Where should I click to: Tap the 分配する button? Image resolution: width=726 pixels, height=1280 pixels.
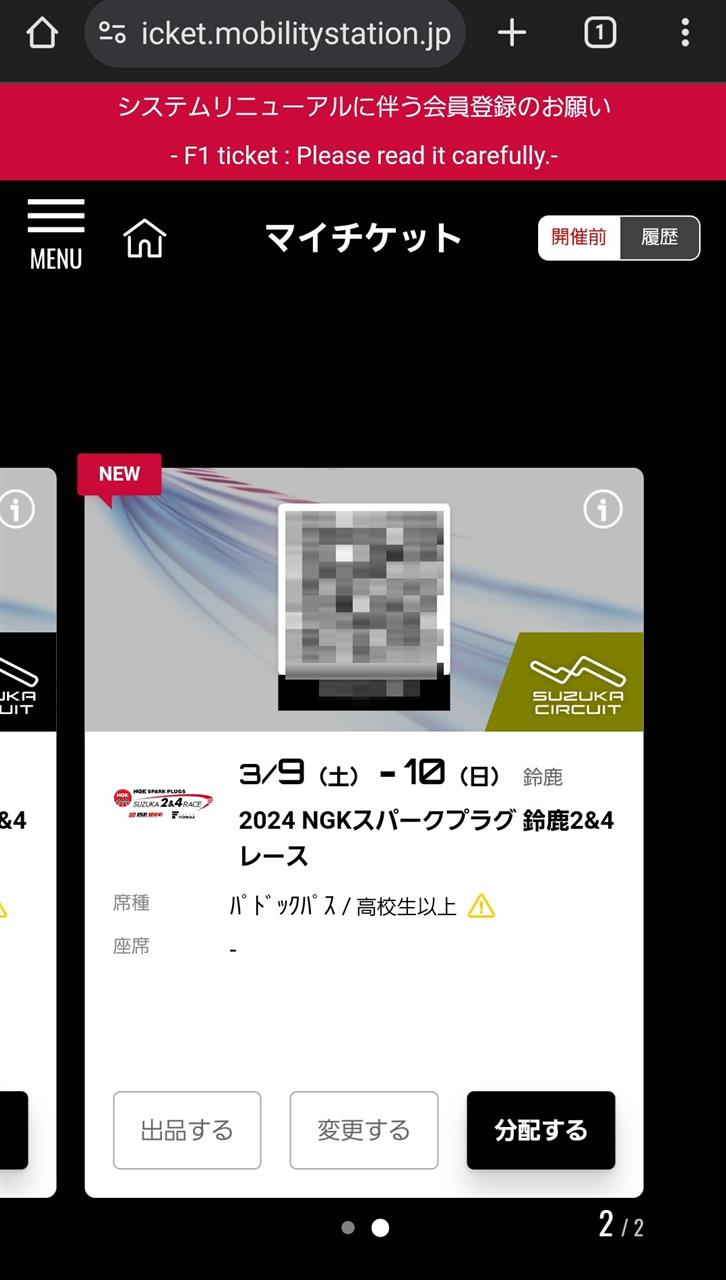pyautogui.click(x=541, y=1130)
